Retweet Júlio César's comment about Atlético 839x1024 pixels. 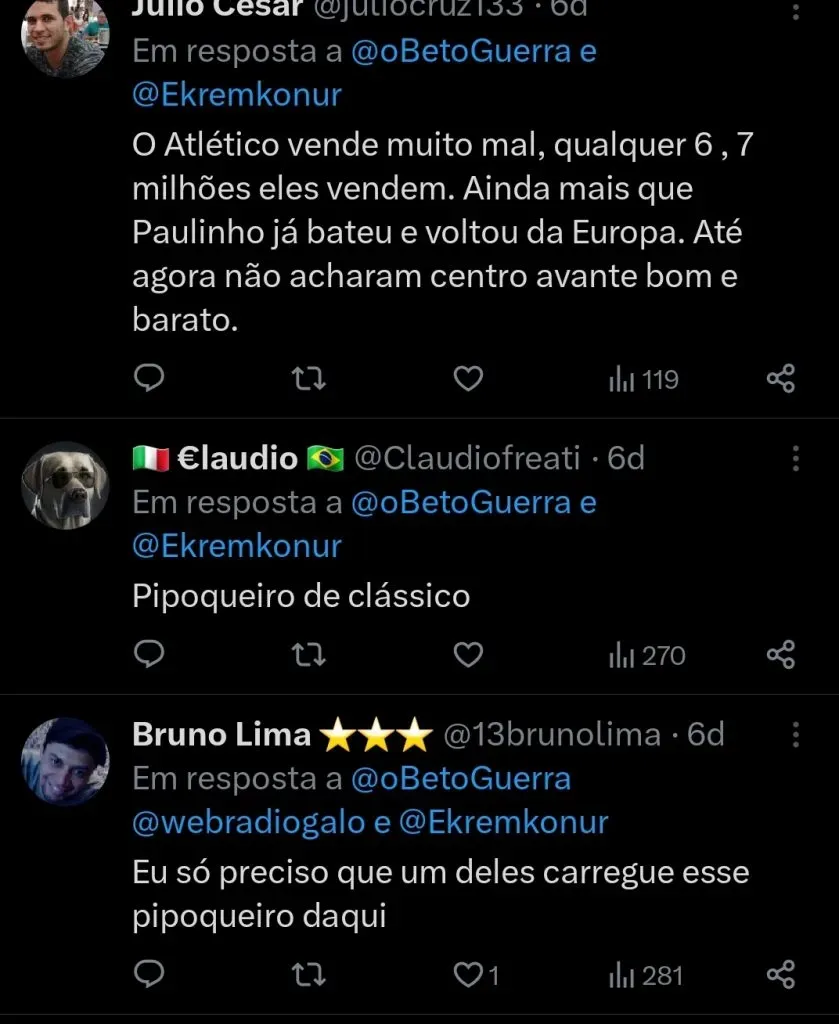pyautogui.click(x=309, y=378)
